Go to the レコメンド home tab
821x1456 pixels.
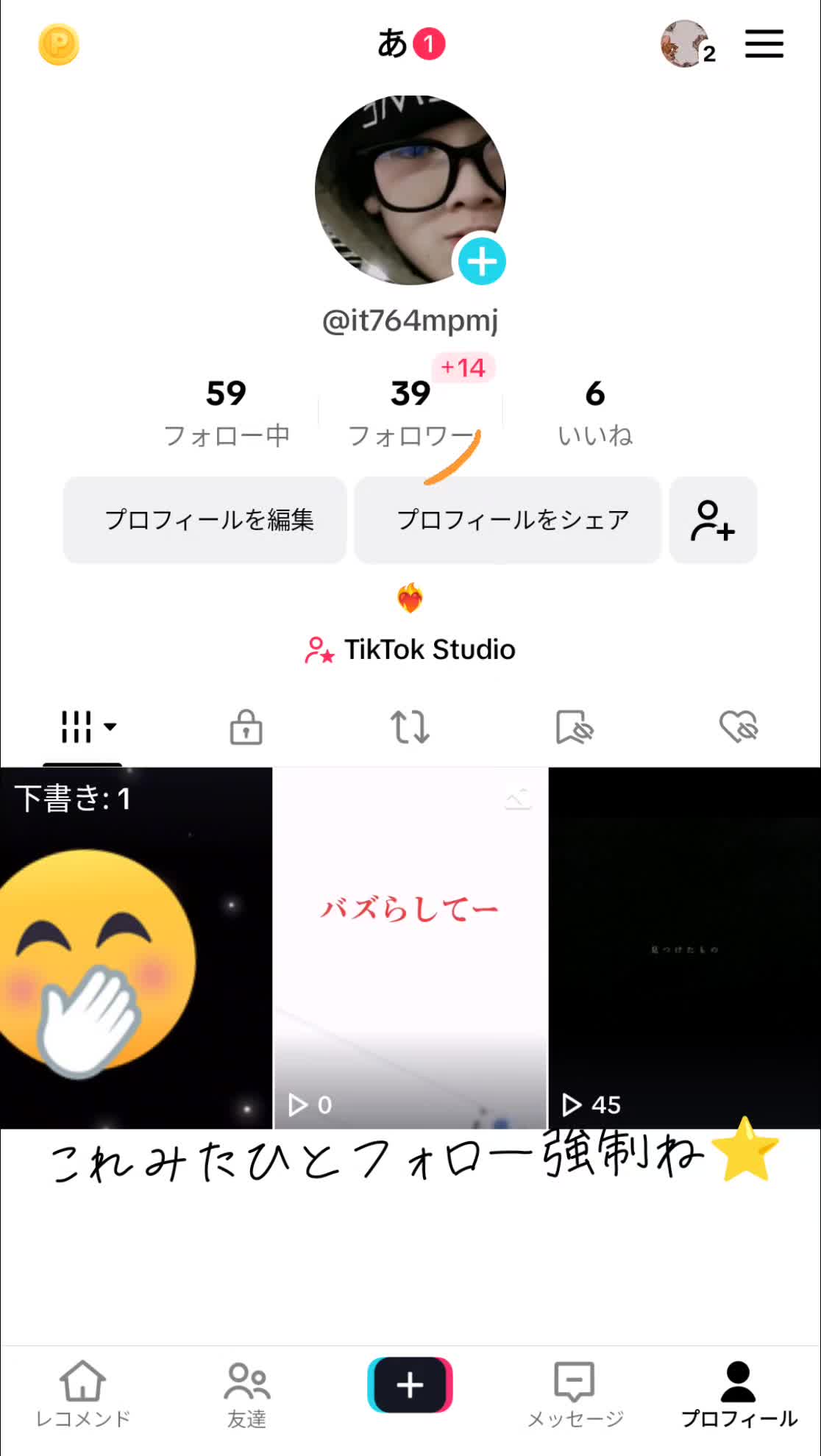tap(82, 1394)
